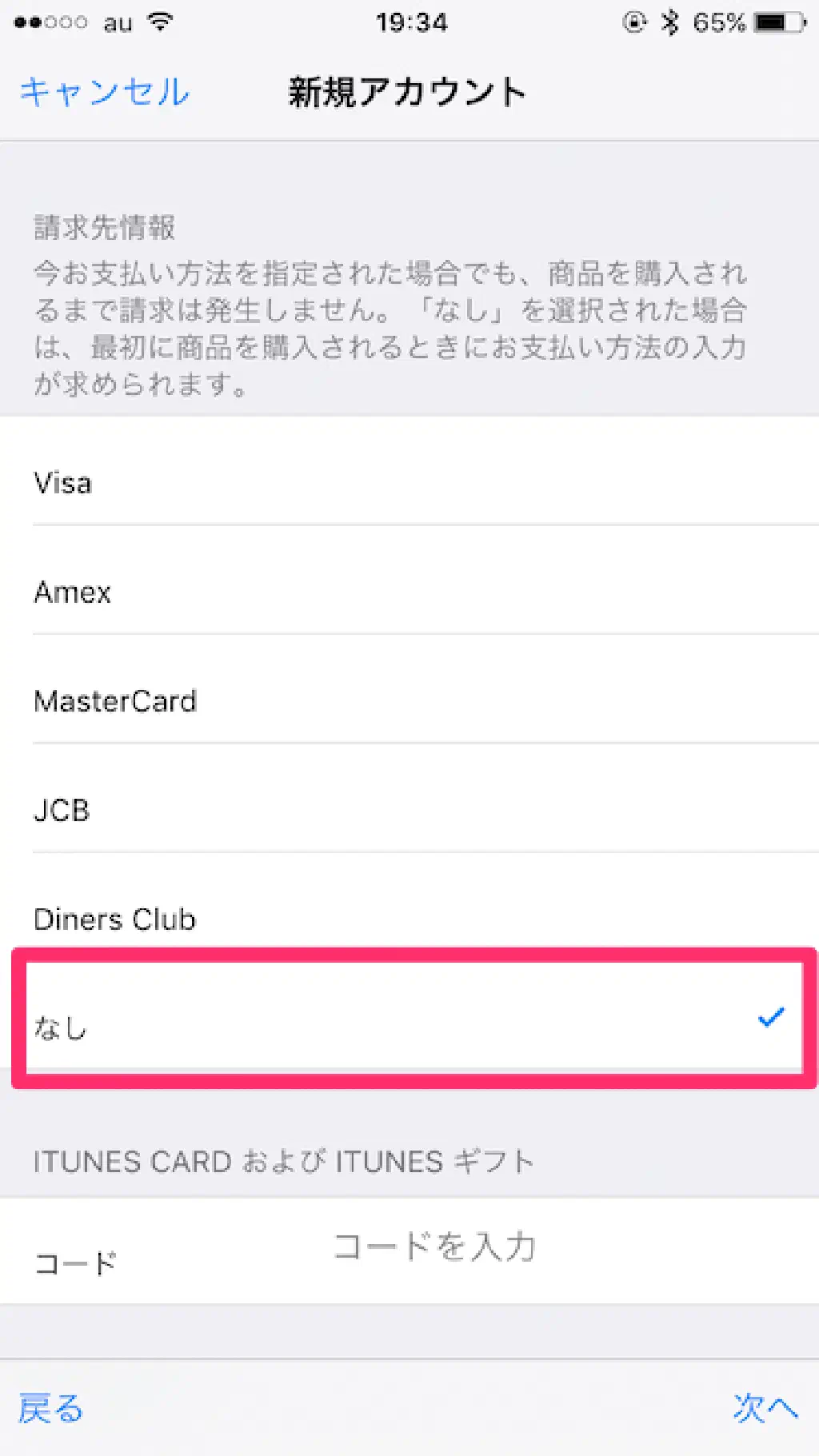This screenshot has width=819, height=1456.
Task: Proceed with 次へ
Action: [x=765, y=1409]
